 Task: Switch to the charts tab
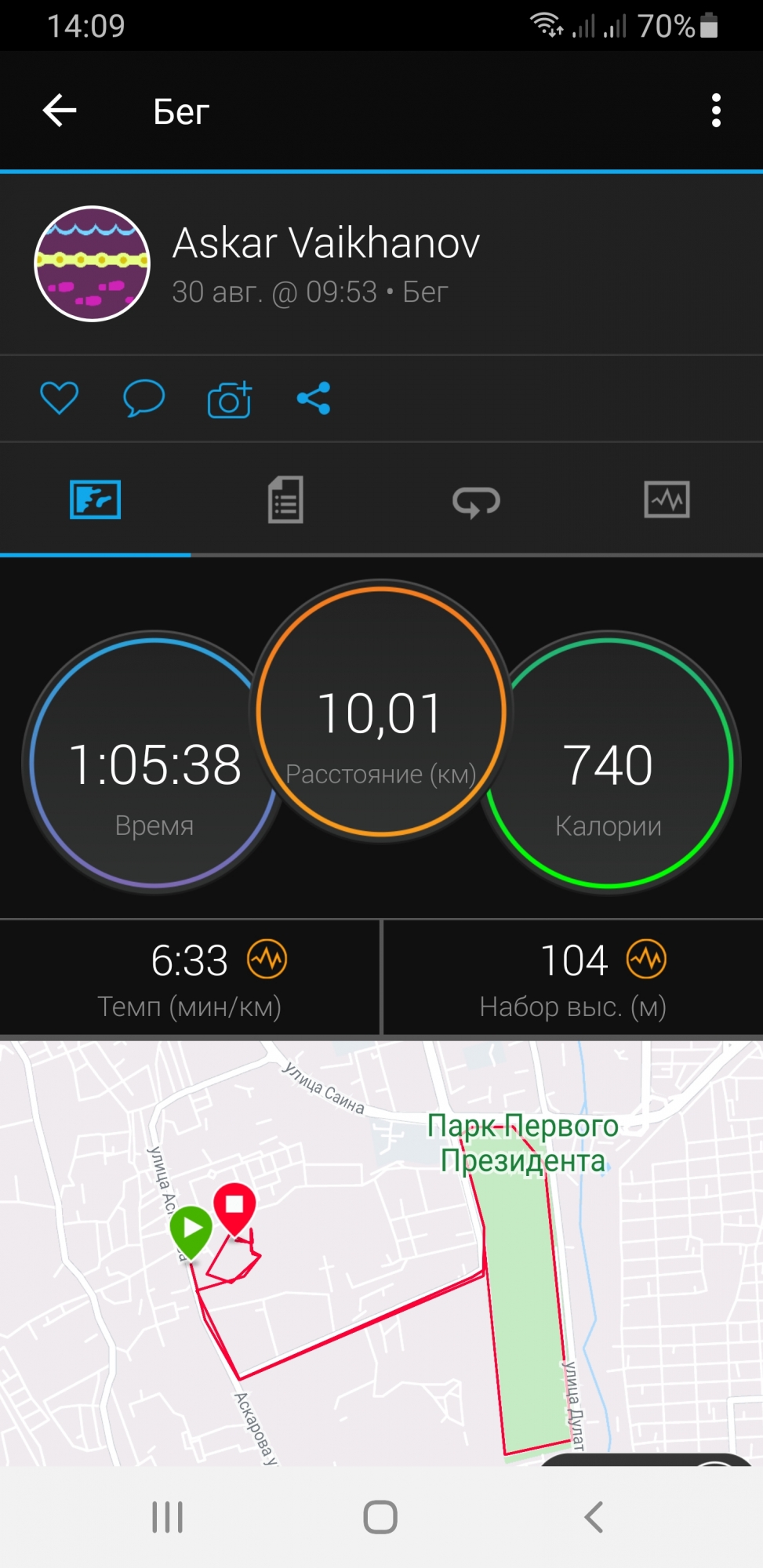pyautogui.click(x=667, y=499)
